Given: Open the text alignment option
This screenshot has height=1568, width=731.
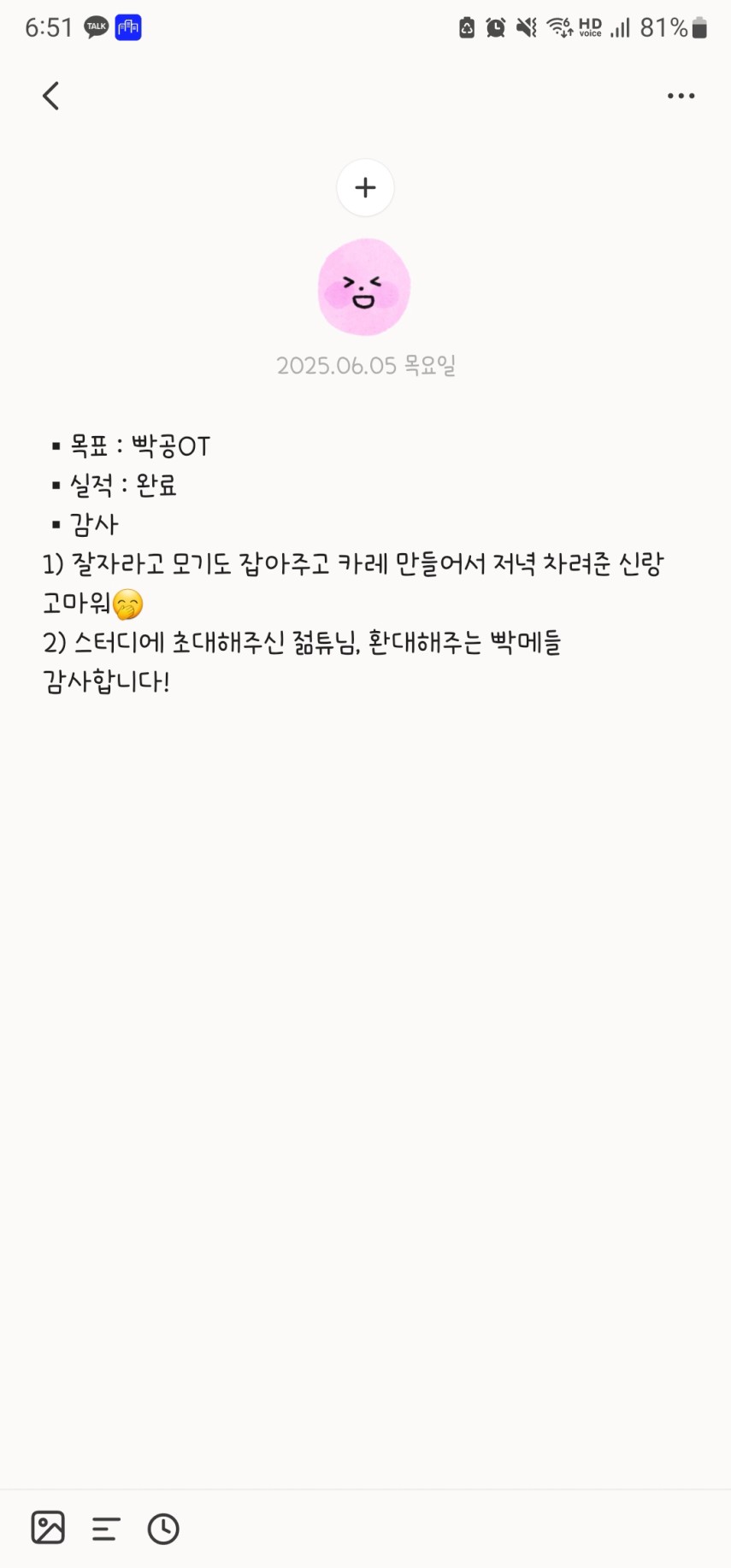Looking at the screenshot, I should [x=106, y=1529].
